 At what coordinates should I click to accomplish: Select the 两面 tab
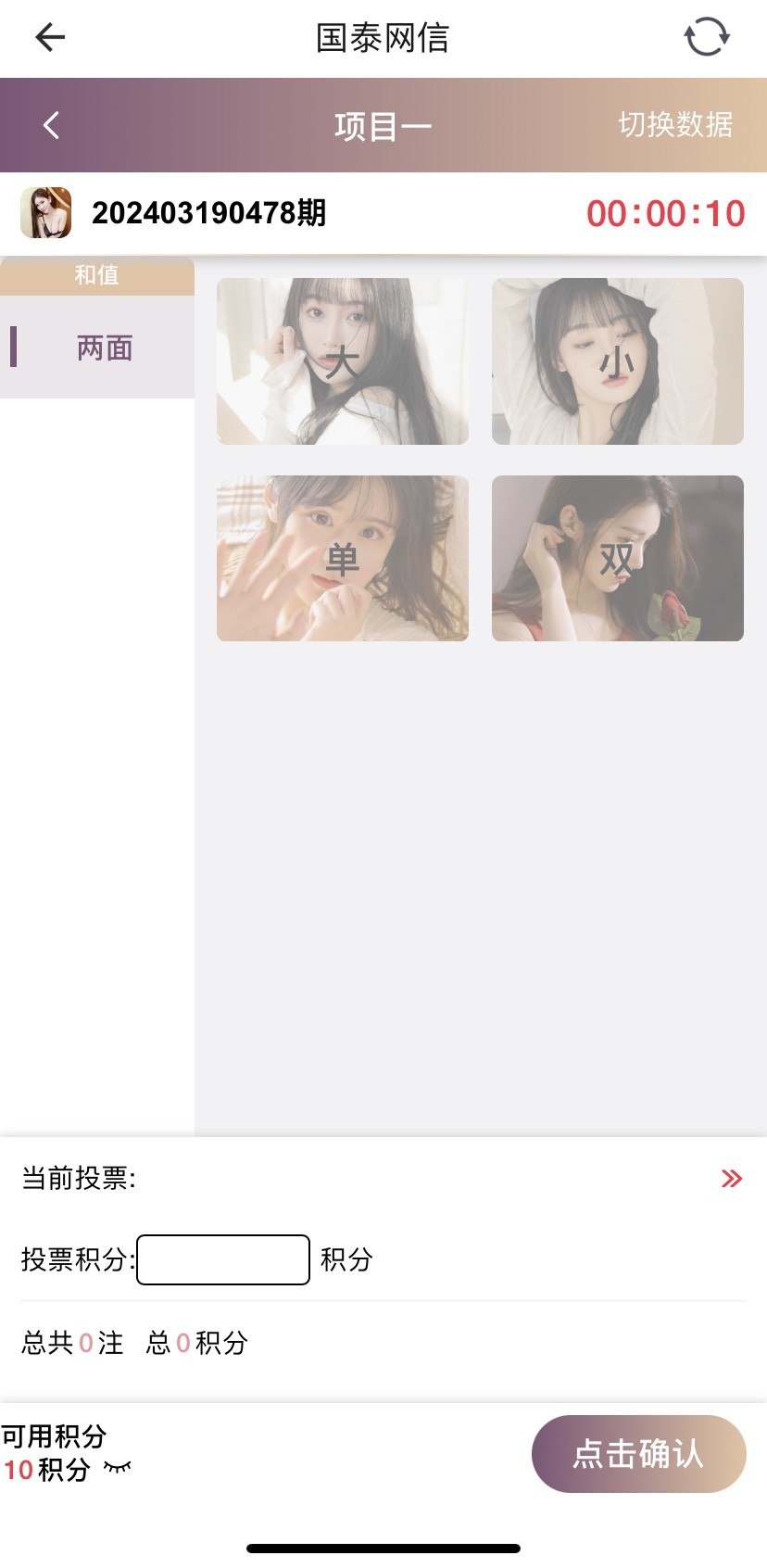click(x=104, y=348)
